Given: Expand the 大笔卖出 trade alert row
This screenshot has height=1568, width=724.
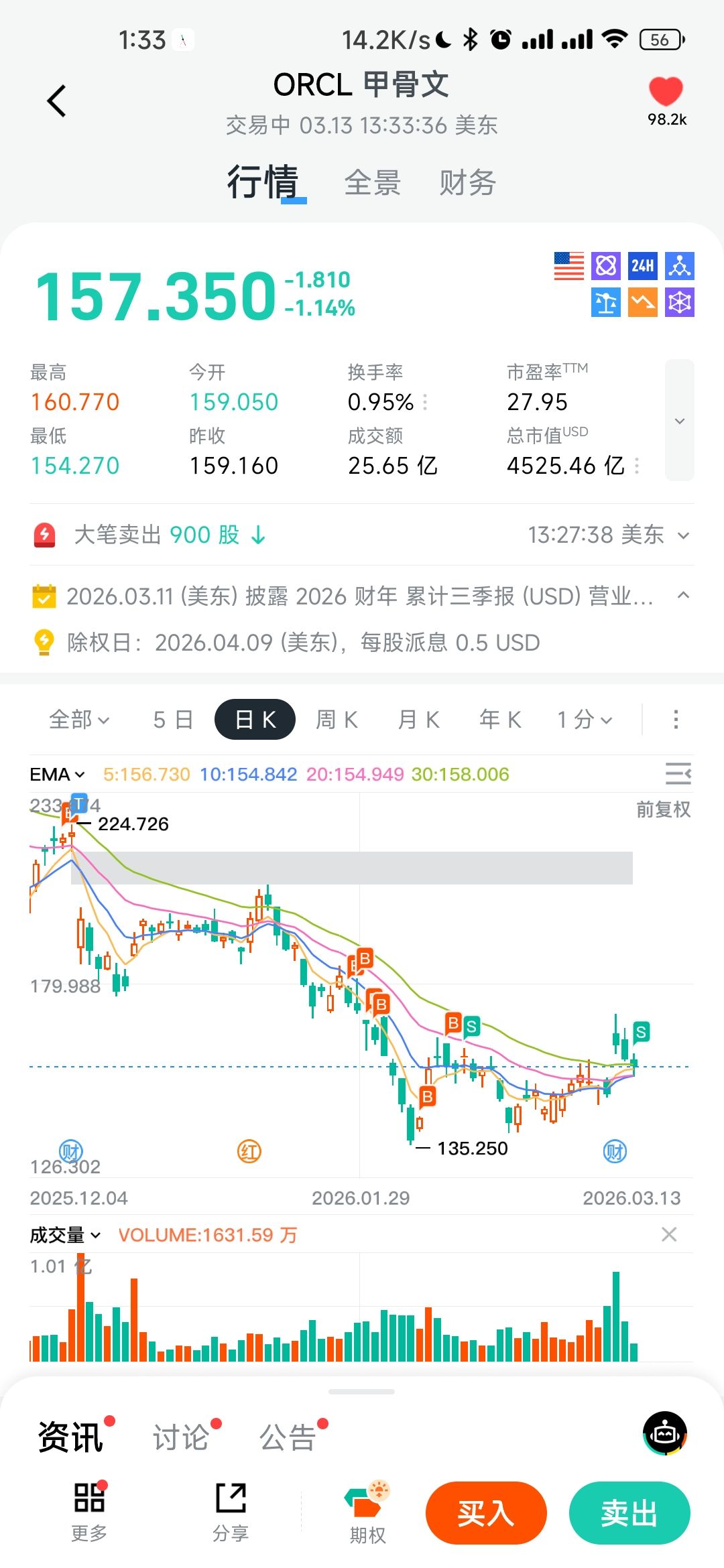Looking at the screenshot, I should [x=683, y=535].
